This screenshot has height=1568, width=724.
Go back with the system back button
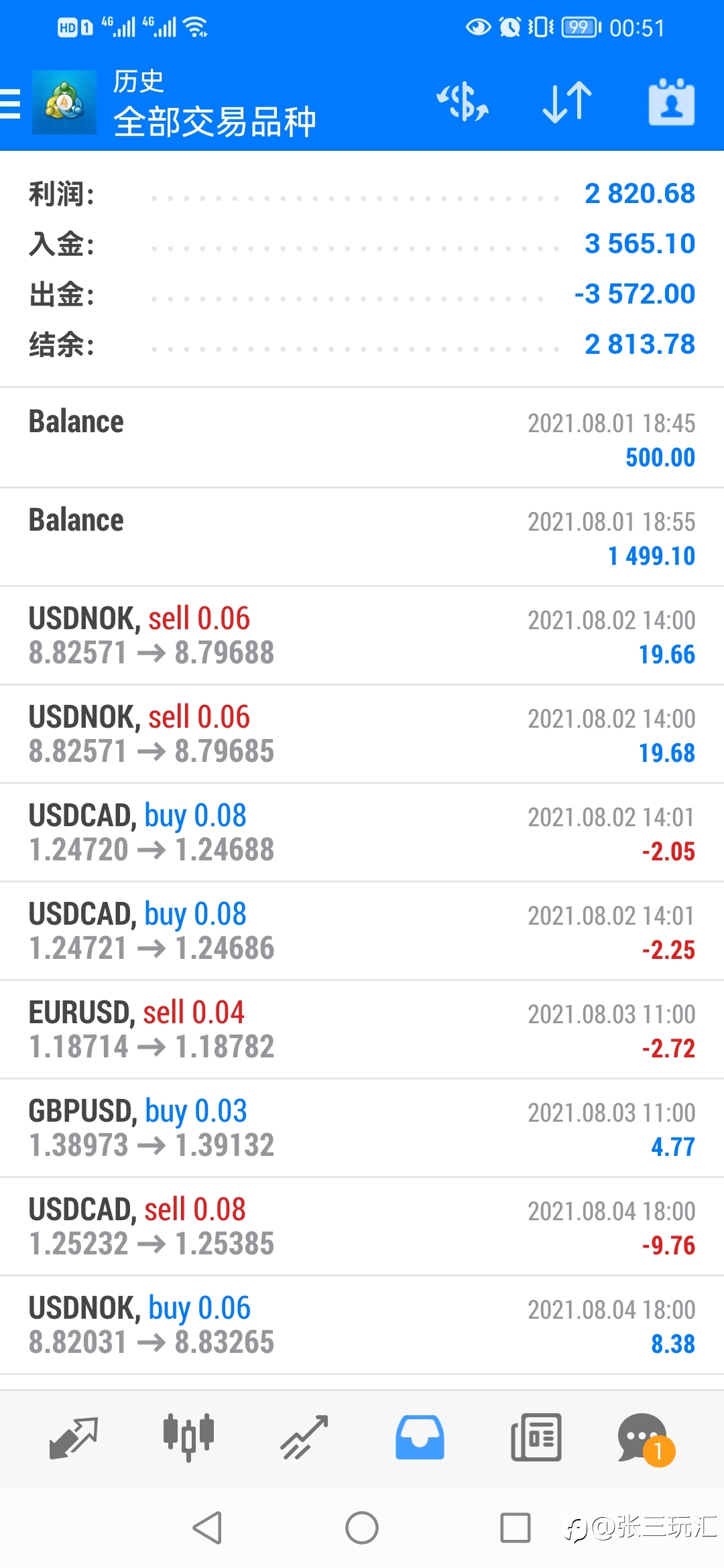coord(207,1528)
